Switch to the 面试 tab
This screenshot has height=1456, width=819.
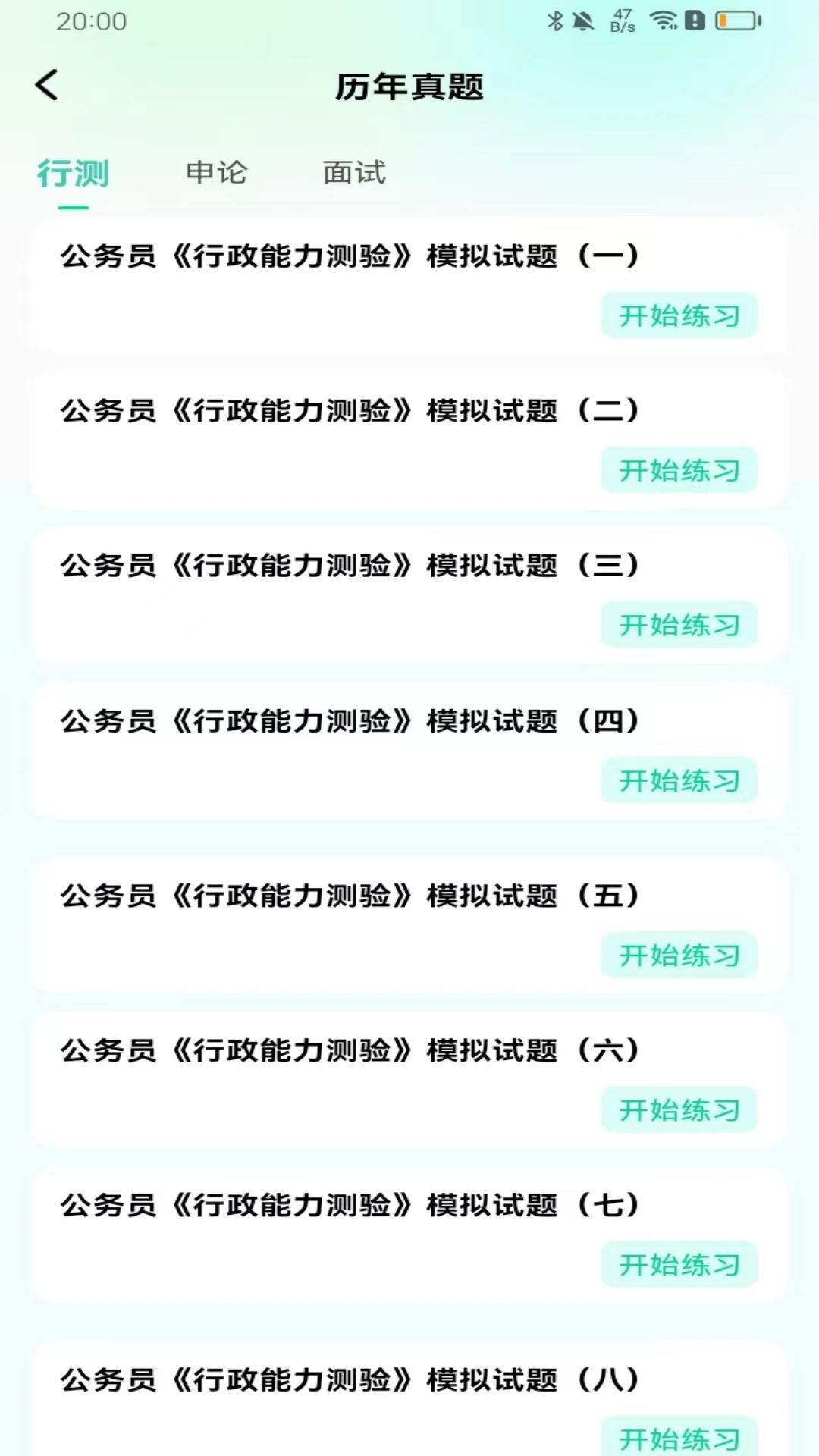click(x=354, y=173)
